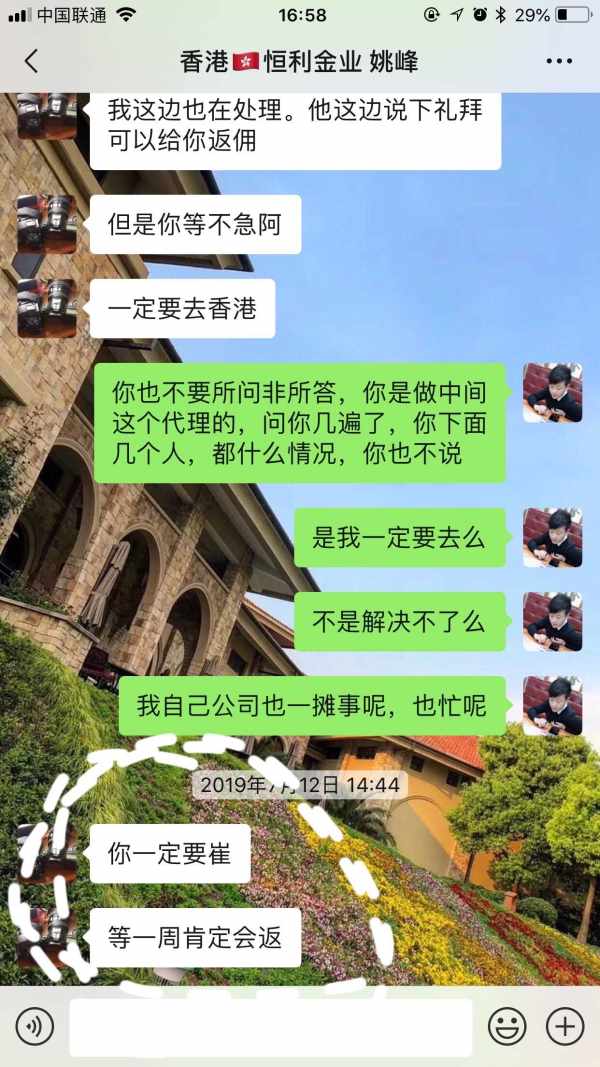Open the plus attachment menu
Viewport: 600px width, 1067px height.
coord(565,1026)
